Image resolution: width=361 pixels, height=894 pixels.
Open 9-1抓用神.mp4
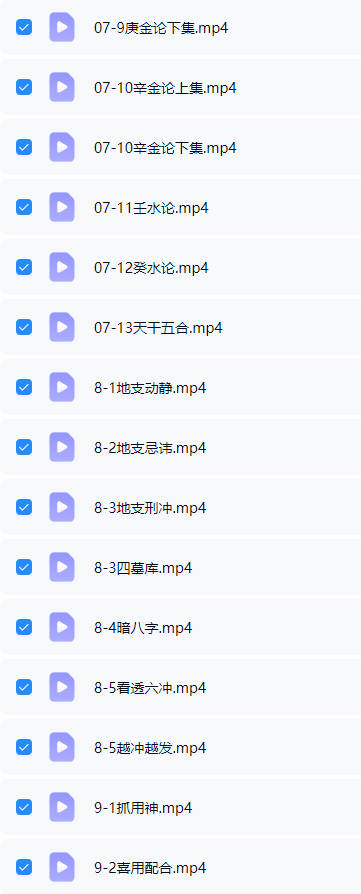(x=143, y=808)
